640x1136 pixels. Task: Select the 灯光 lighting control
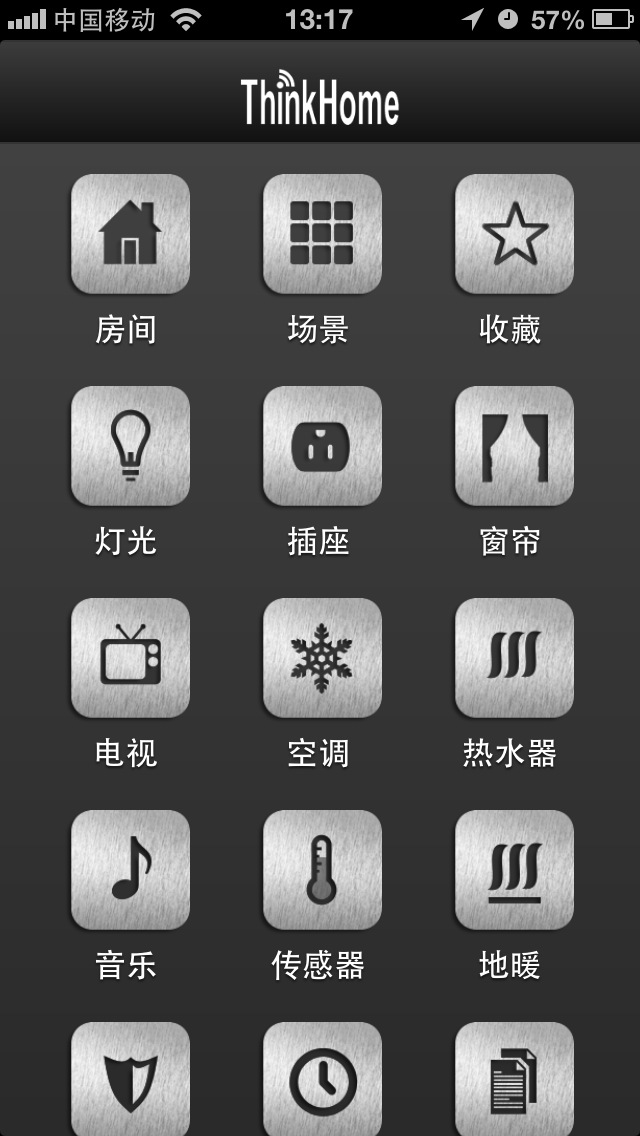pyautogui.click(x=130, y=446)
